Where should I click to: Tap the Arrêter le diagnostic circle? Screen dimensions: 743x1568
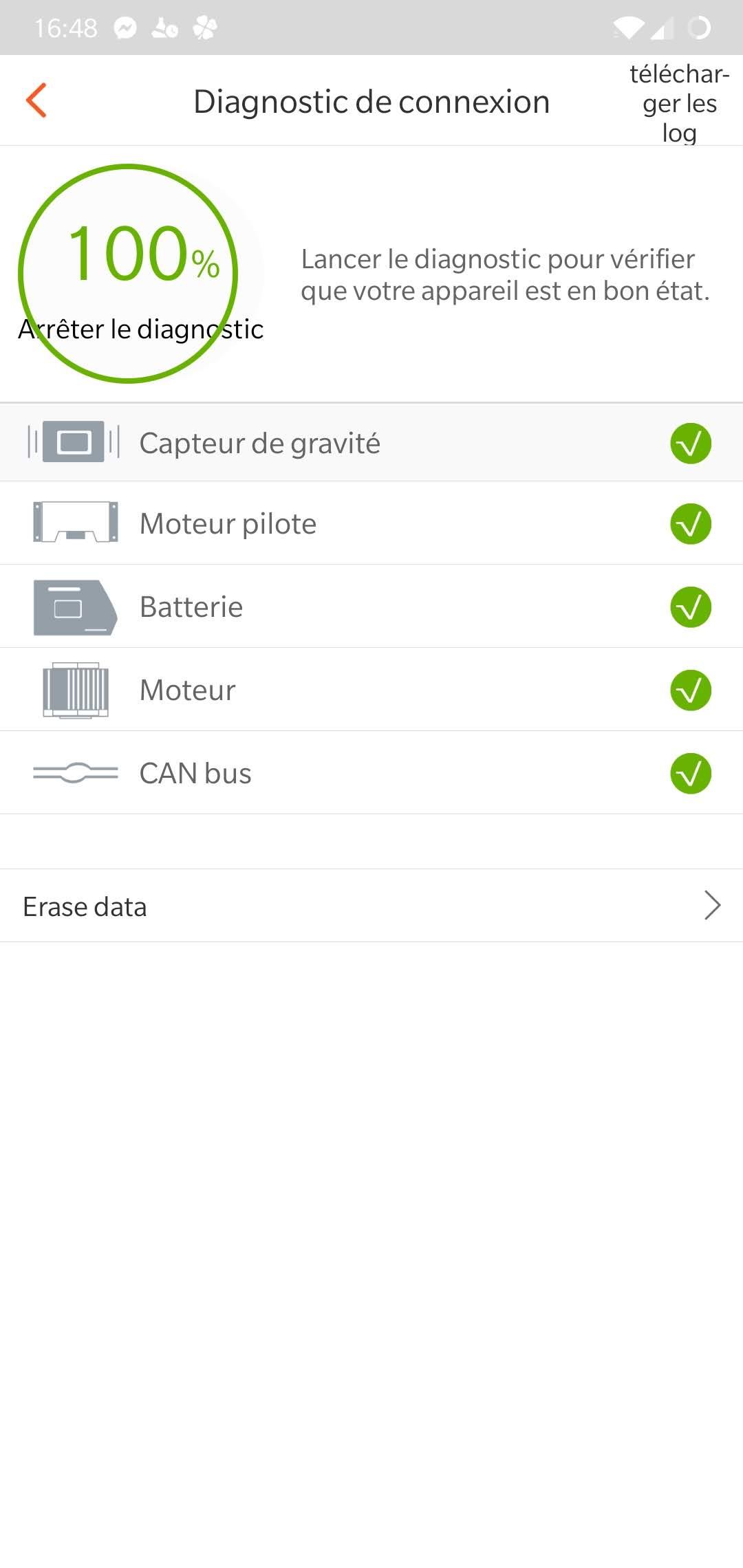(x=129, y=273)
